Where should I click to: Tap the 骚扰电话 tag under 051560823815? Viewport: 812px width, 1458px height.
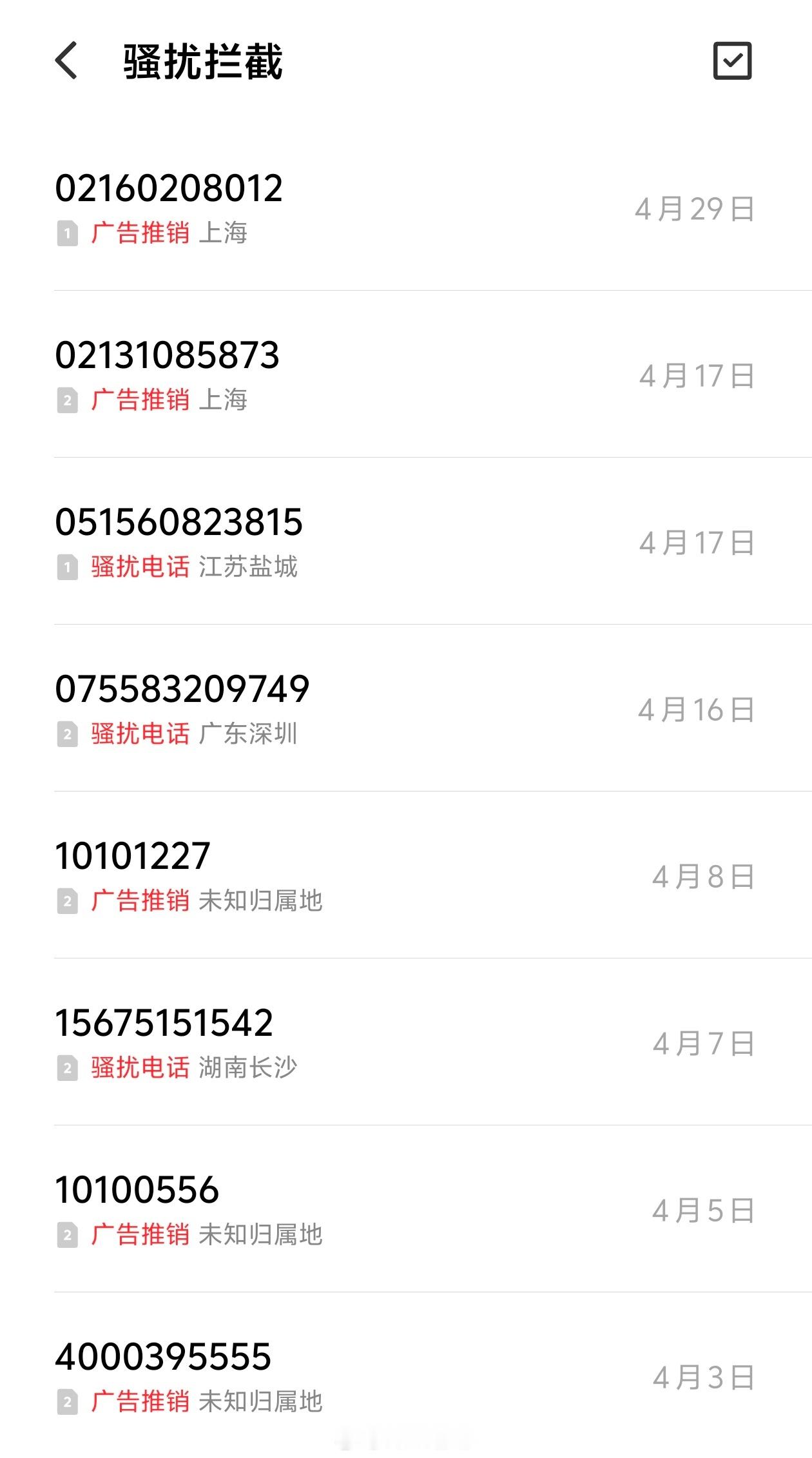point(140,568)
